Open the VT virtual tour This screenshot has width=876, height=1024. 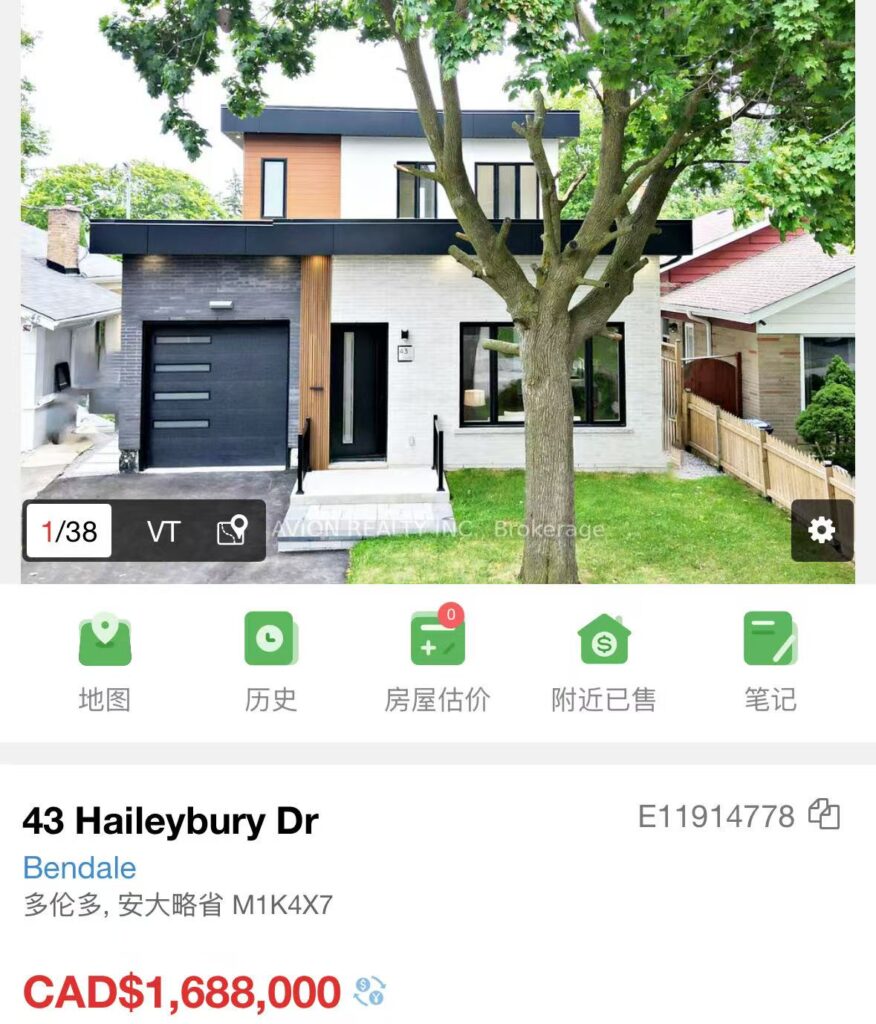click(163, 531)
